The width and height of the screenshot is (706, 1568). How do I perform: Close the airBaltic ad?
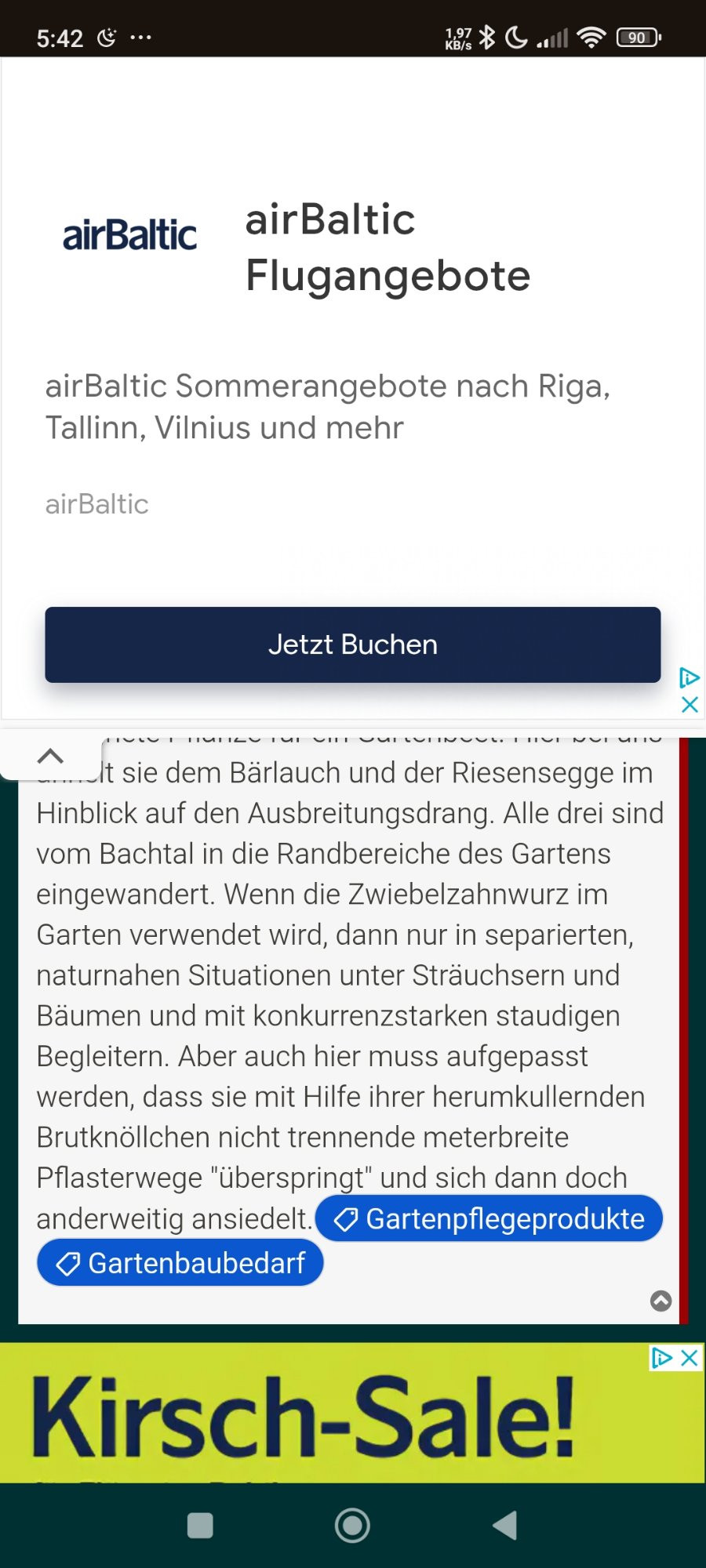(x=690, y=704)
